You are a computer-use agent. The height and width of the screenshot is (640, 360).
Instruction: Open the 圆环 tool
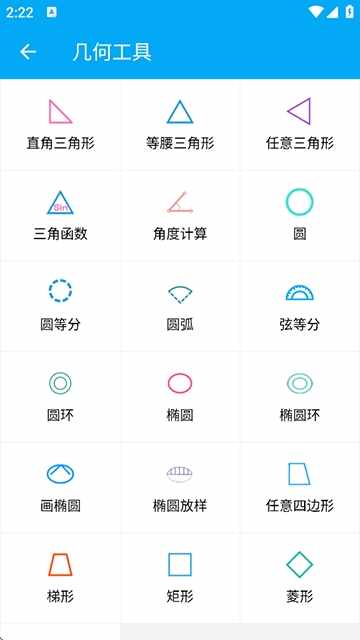click(60, 397)
